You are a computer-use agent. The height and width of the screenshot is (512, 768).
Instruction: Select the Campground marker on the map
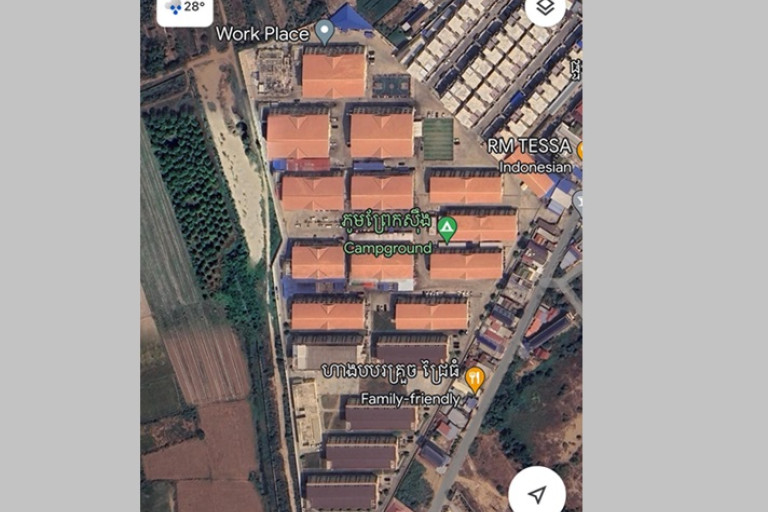tap(447, 229)
